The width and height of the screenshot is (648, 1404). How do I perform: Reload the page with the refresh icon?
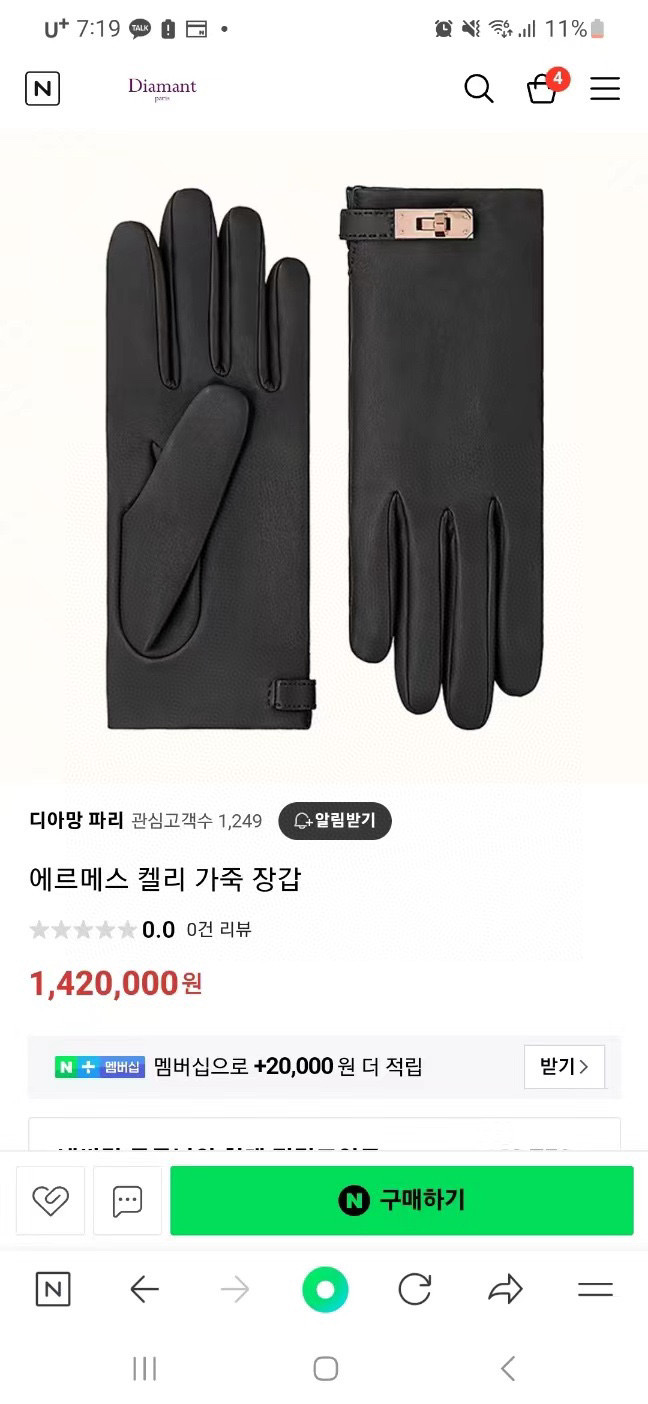tap(414, 1290)
